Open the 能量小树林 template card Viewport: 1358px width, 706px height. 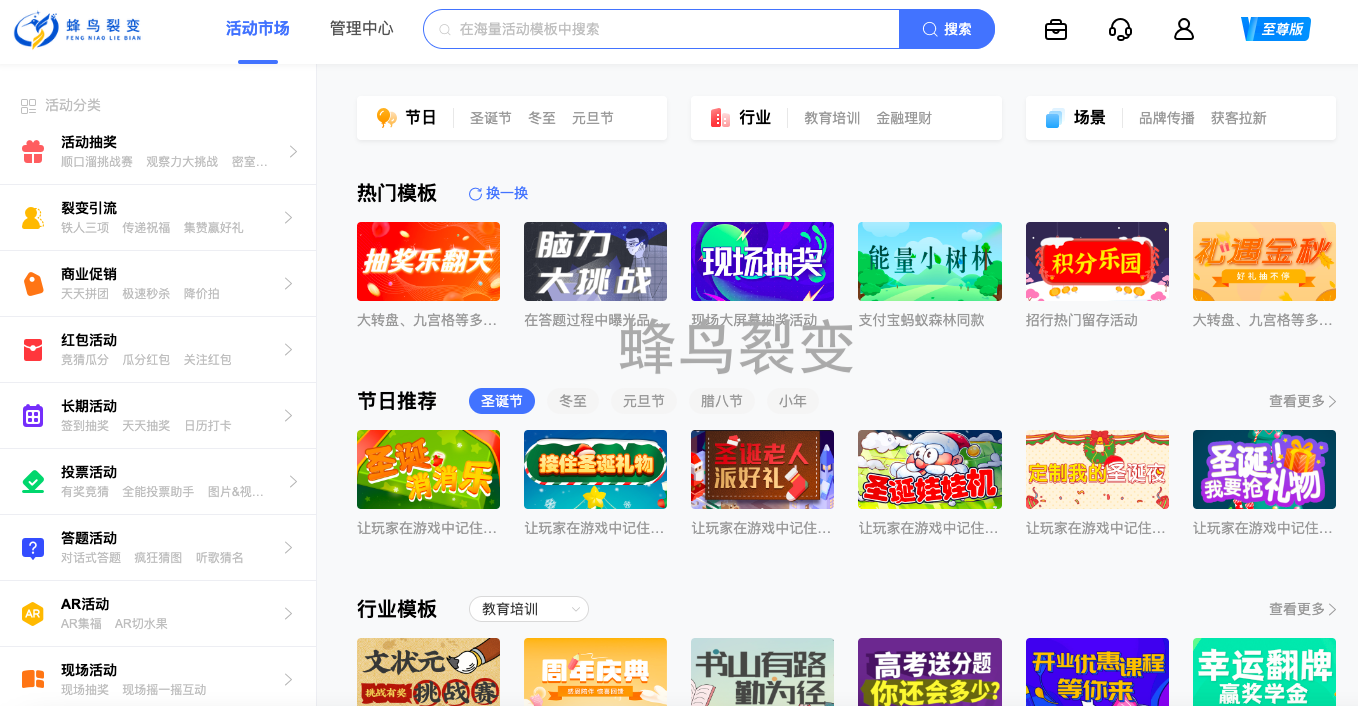pos(929,262)
